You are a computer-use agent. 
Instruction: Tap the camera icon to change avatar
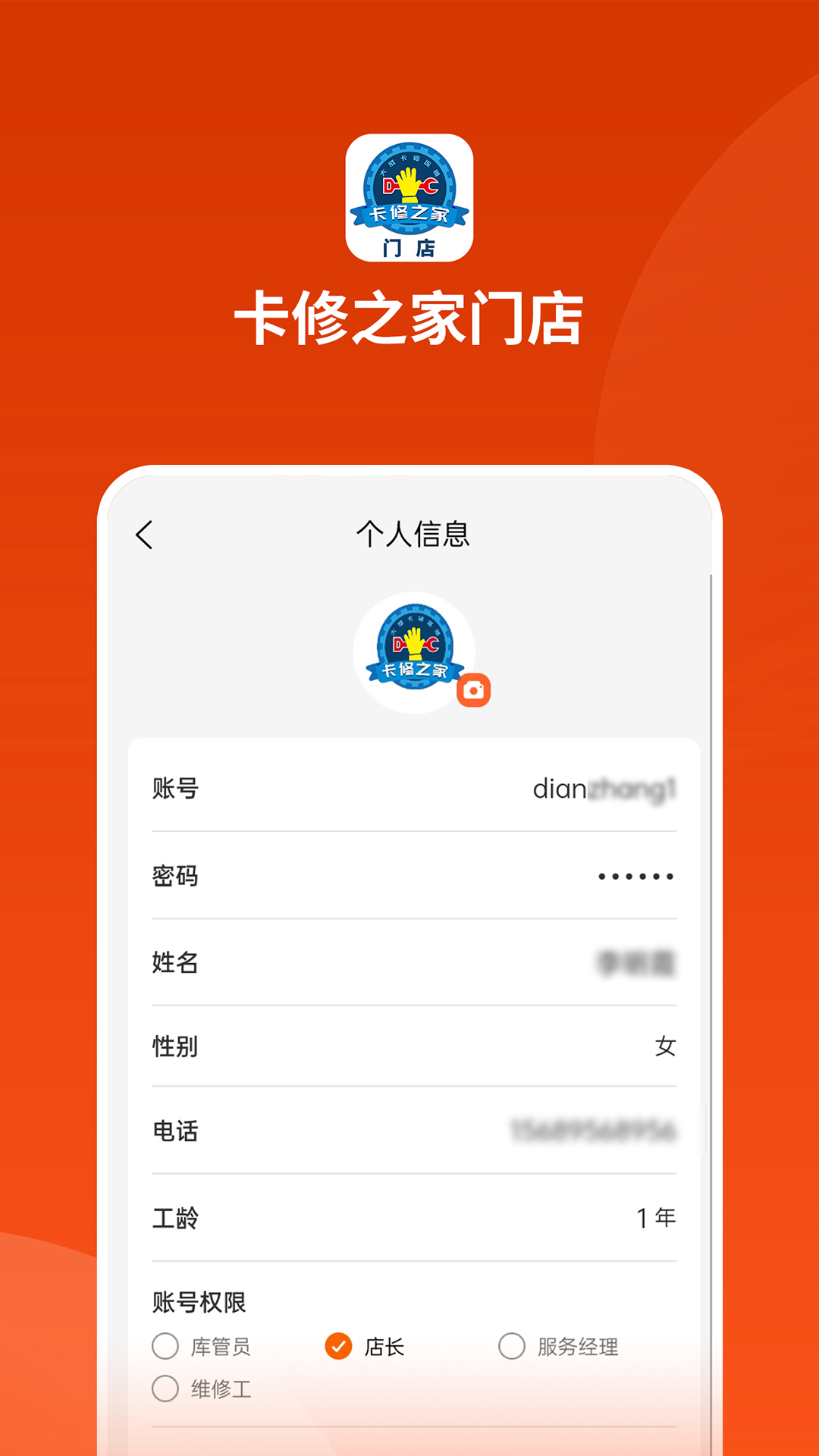click(475, 692)
